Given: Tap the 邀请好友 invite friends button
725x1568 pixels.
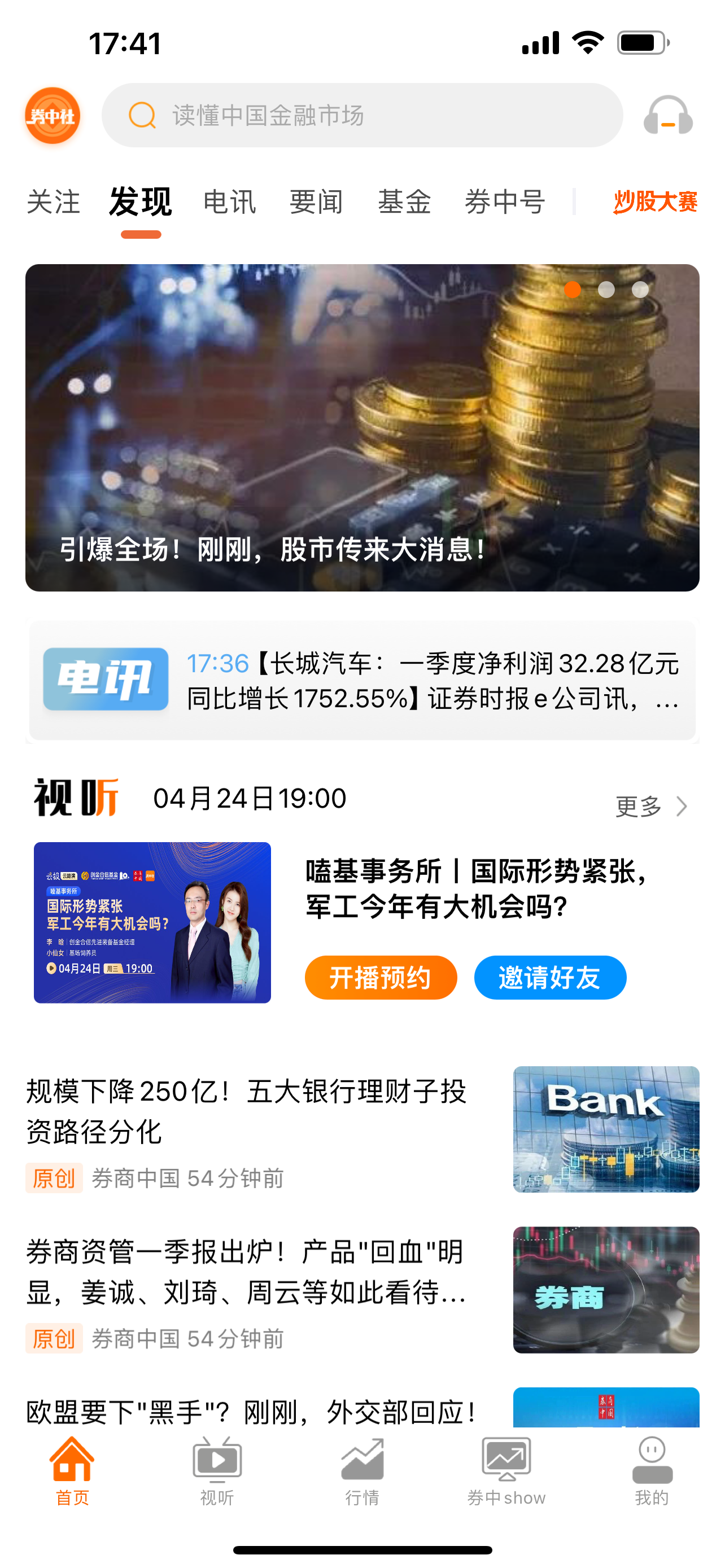Looking at the screenshot, I should (550, 977).
